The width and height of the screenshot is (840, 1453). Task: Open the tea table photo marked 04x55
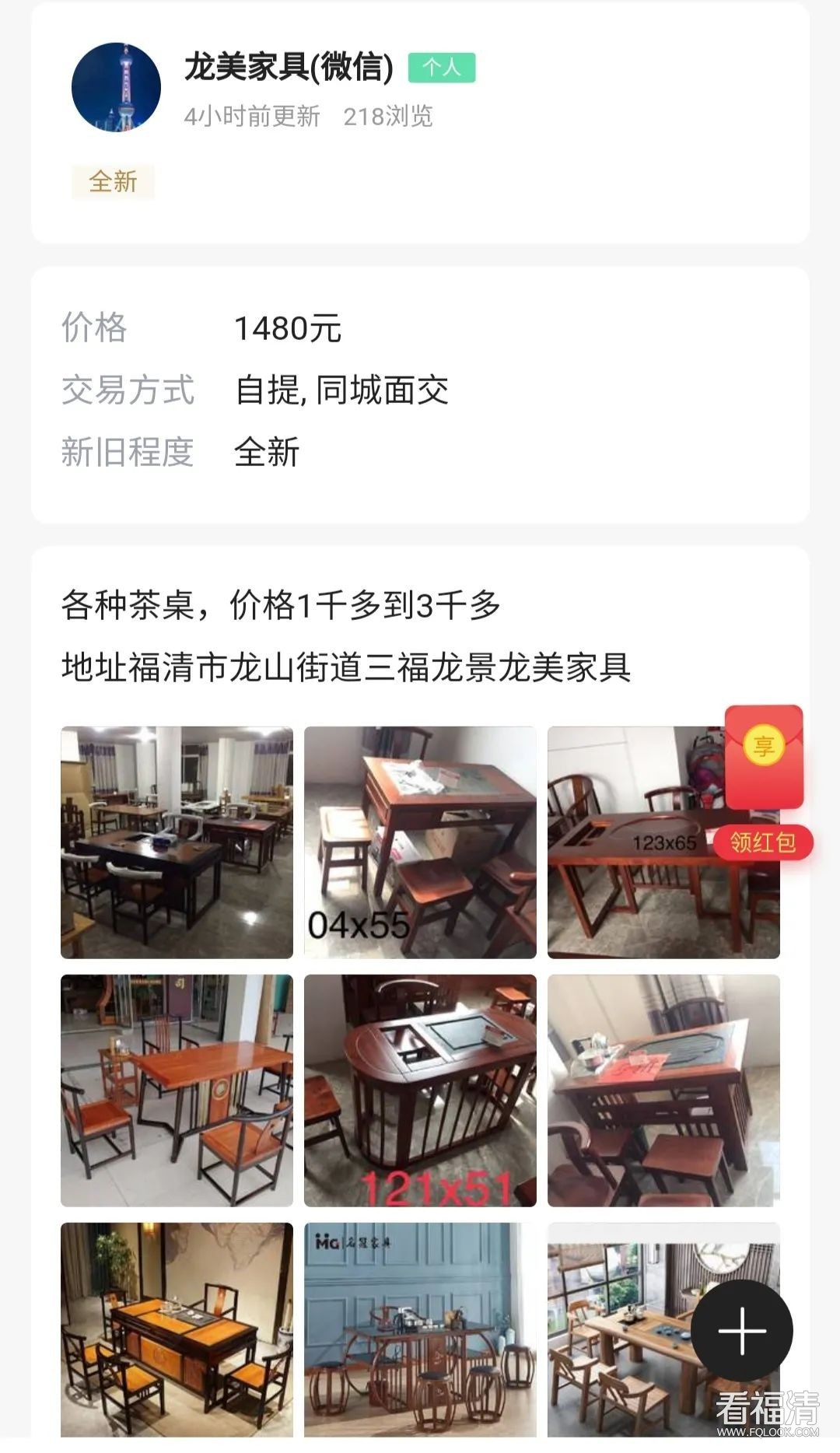click(420, 842)
